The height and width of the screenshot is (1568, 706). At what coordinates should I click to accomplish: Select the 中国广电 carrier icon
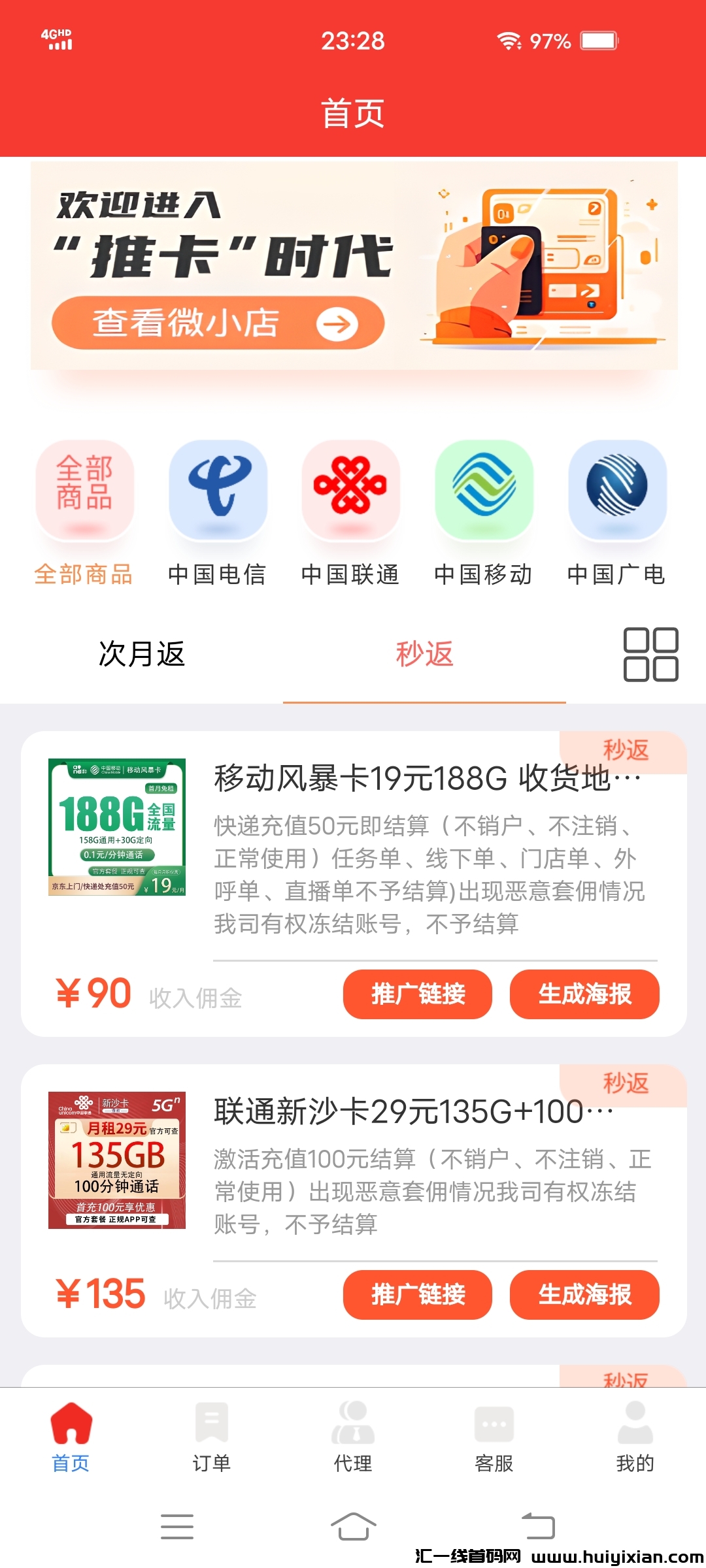[x=617, y=493]
